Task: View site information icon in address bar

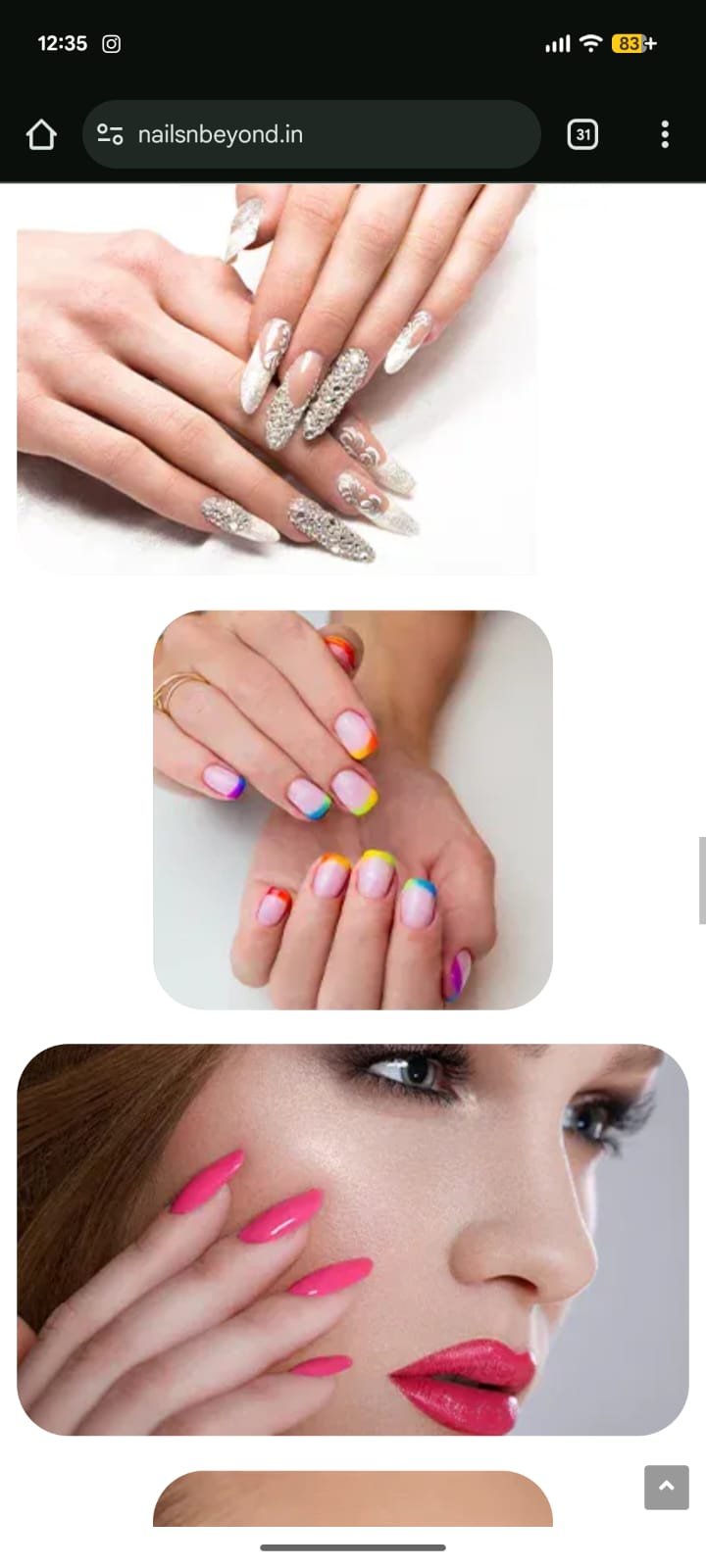Action: [x=110, y=134]
